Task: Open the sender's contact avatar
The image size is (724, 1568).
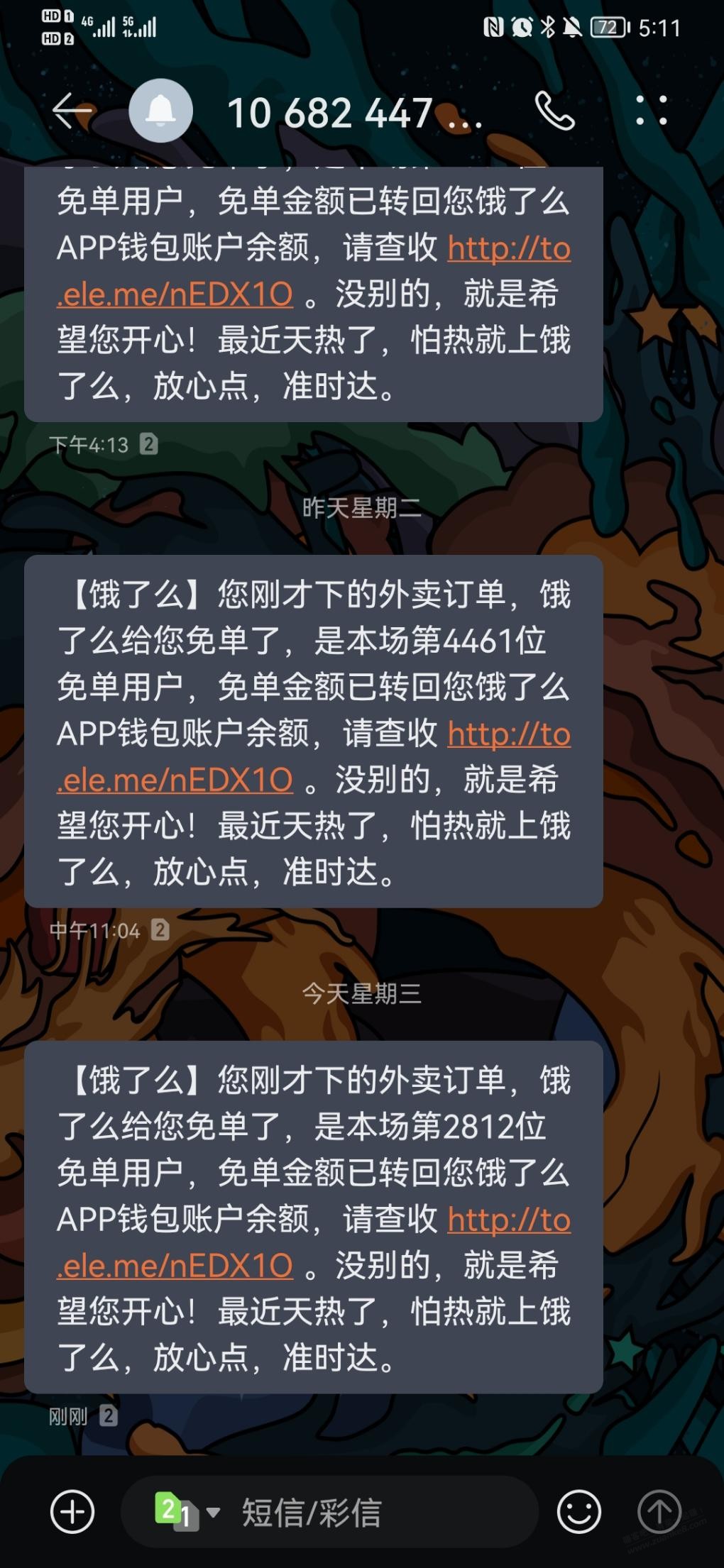Action: click(161, 111)
